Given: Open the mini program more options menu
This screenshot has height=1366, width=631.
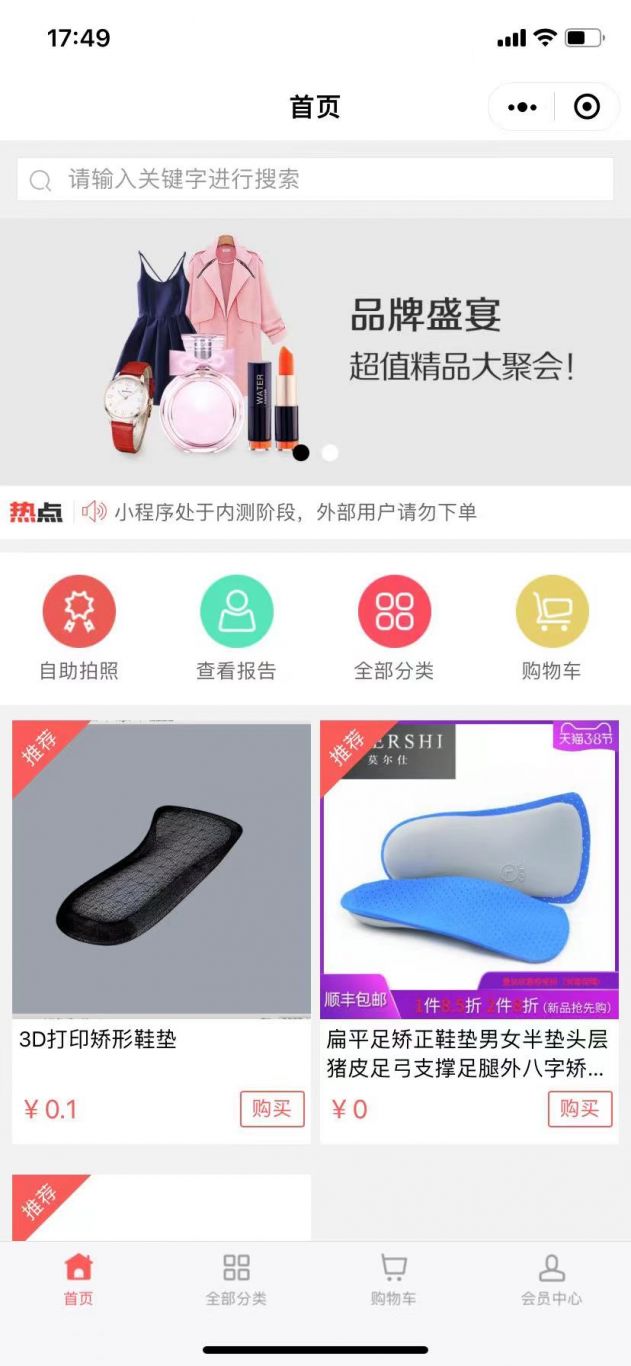Looking at the screenshot, I should coord(522,107).
